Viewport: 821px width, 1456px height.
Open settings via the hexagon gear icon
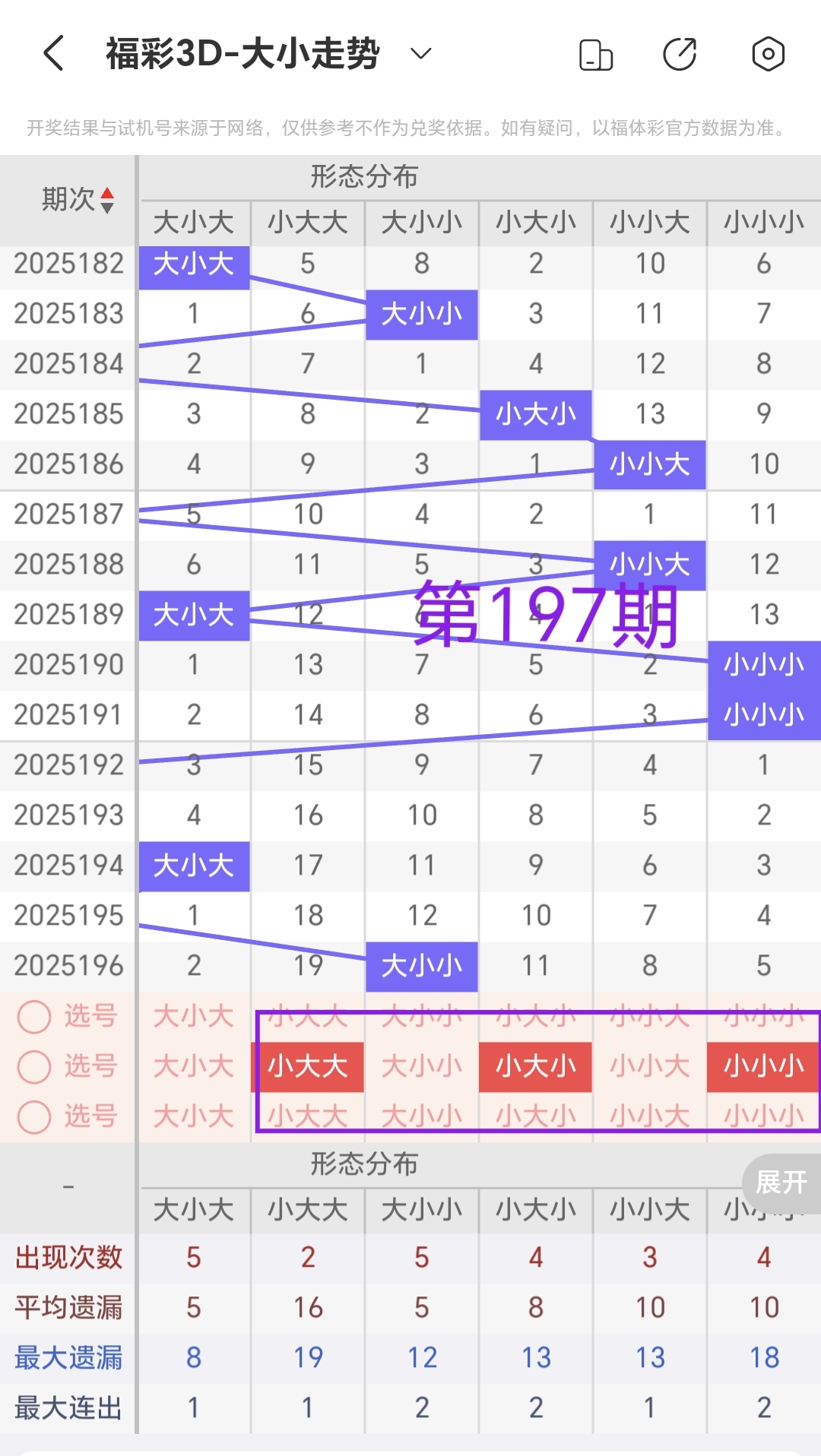pos(767,54)
